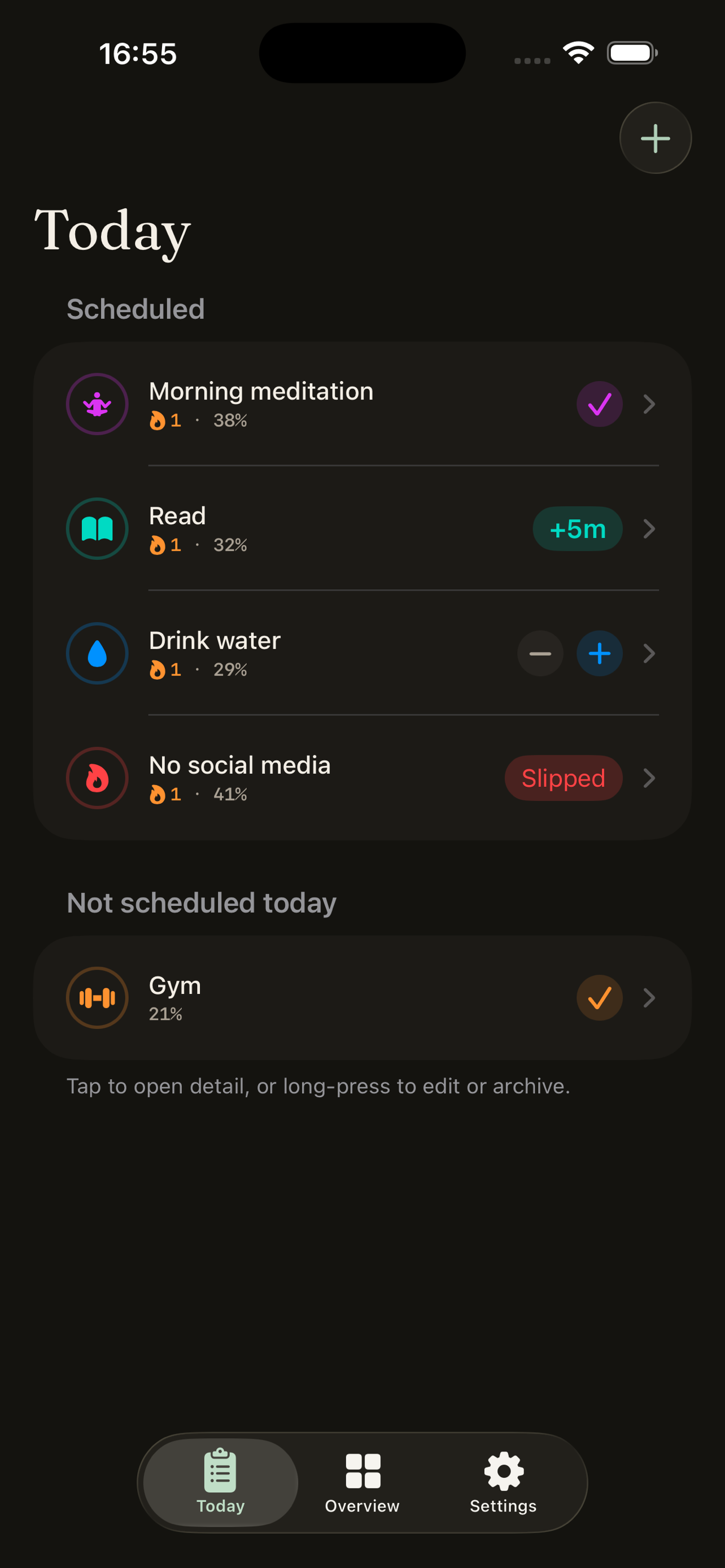This screenshot has height=1568, width=725.
Task: Add 5 minutes to Read habit
Action: [577, 528]
